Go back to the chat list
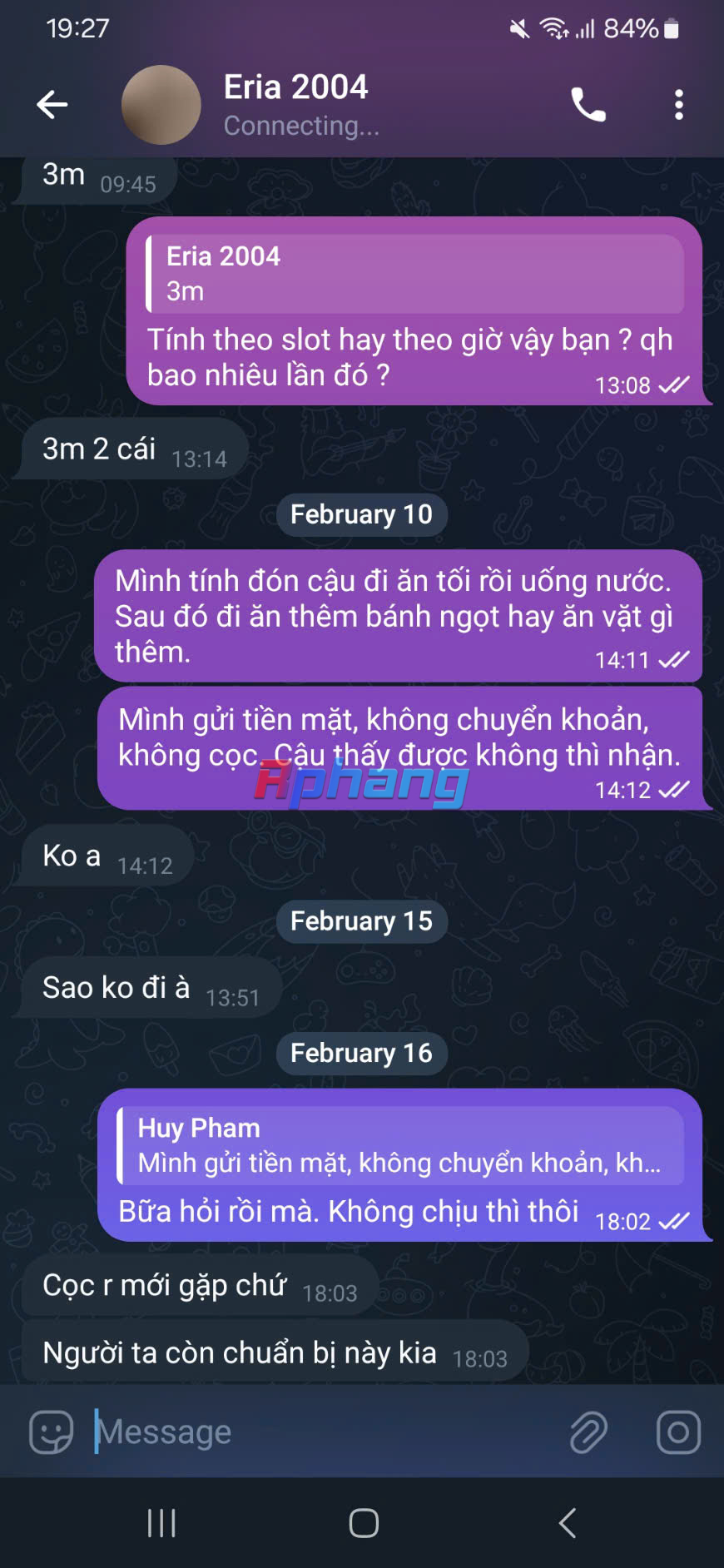This screenshot has width=724, height=1568. click(x=52, y=105)
